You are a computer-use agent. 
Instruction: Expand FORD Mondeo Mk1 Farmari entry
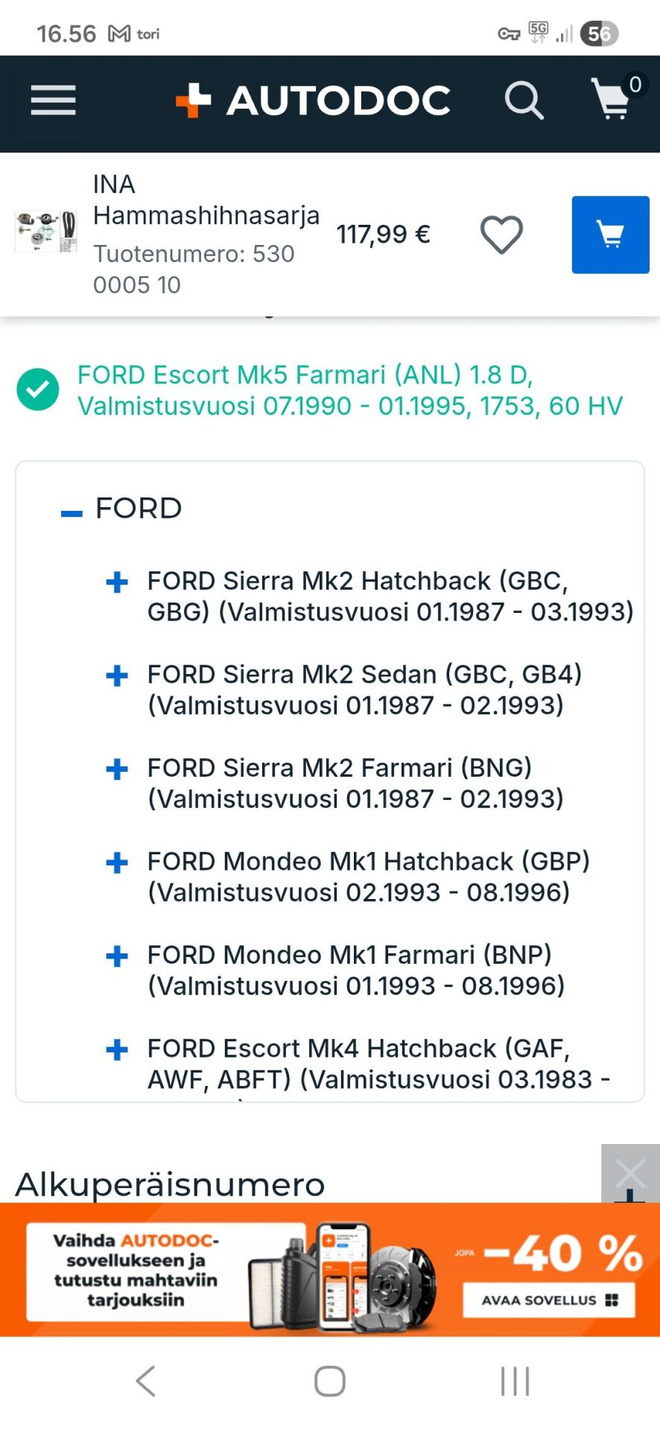[117, 956]
